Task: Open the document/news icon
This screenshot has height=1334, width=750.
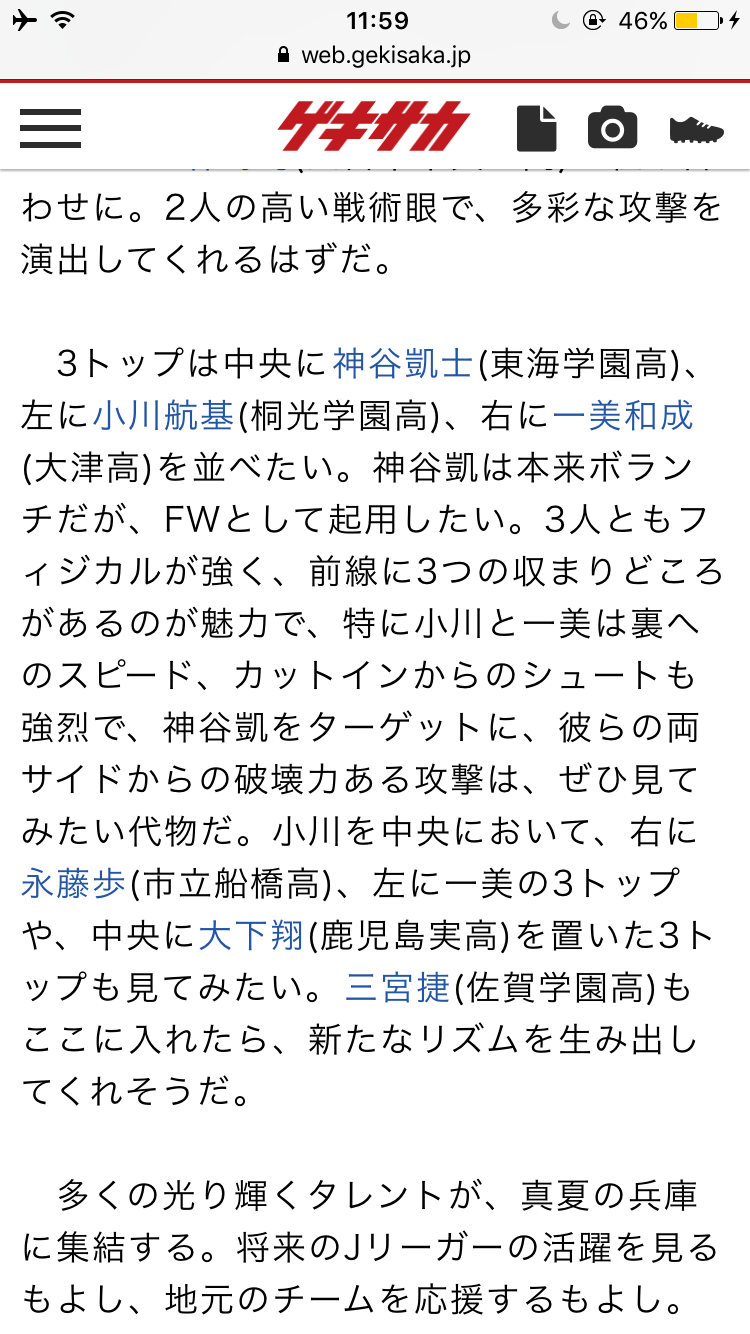Action: (536, 128)
